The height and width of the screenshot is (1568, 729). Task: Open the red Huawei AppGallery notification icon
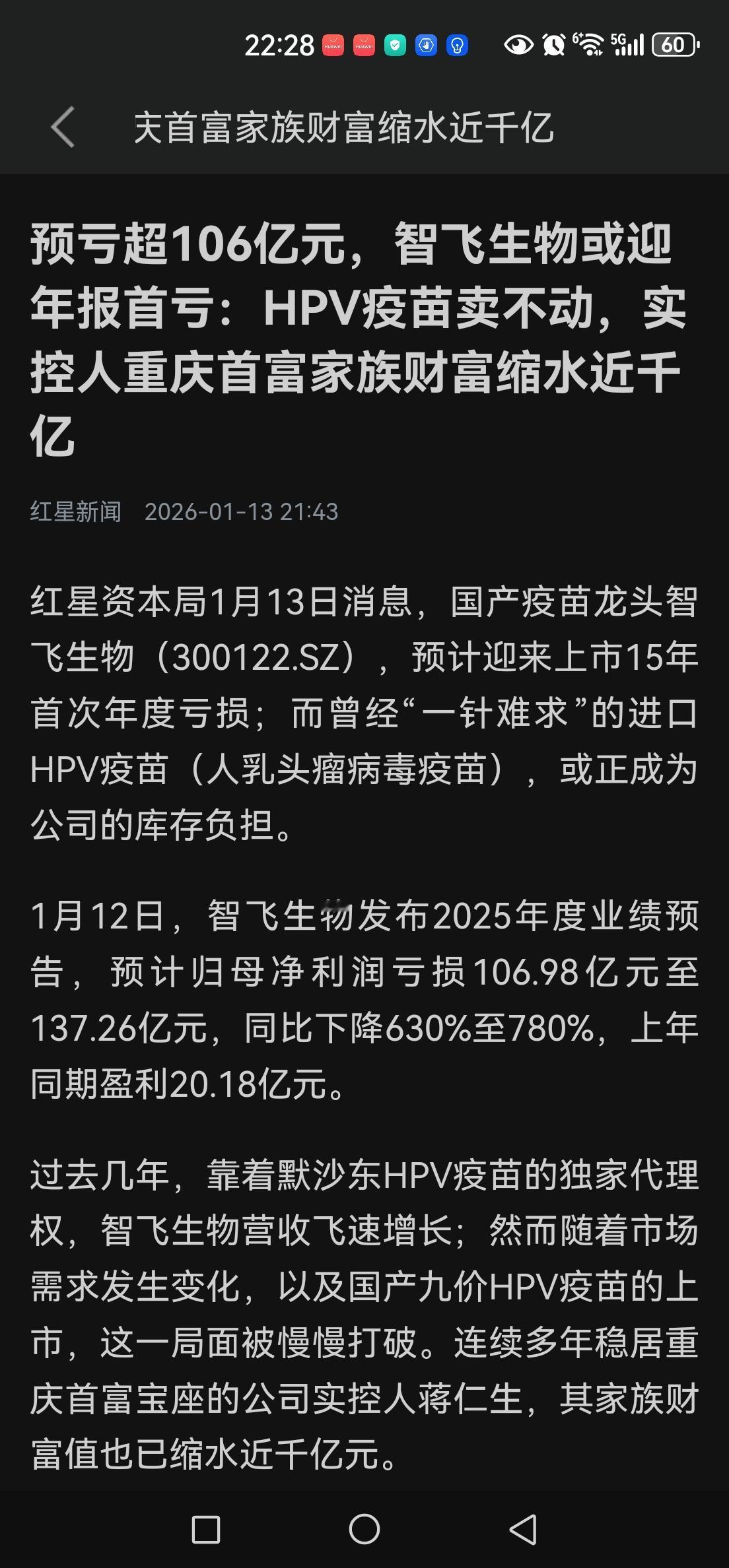point(333,45)
